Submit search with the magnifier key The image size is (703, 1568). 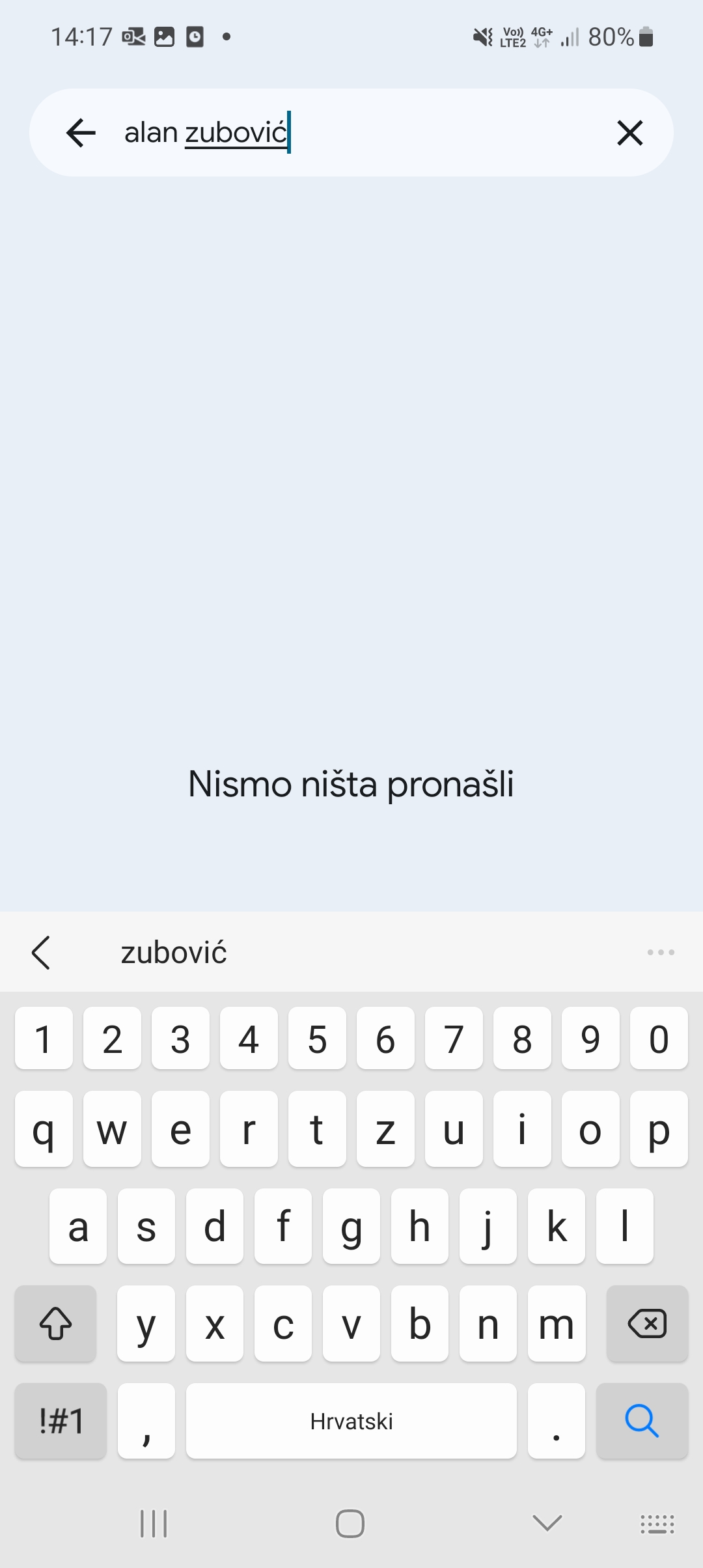(642, 1420)
